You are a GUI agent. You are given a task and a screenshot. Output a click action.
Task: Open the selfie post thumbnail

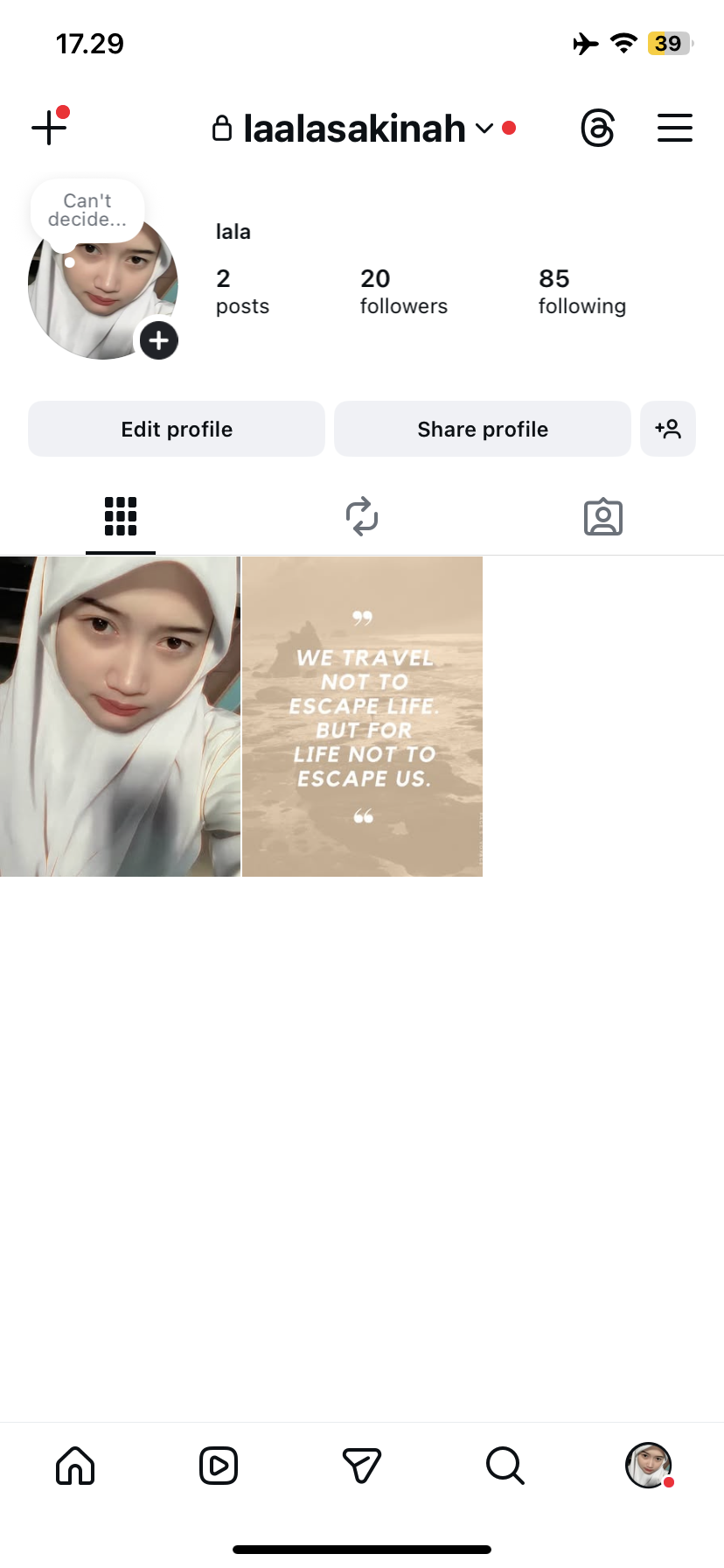pos(120,717)
